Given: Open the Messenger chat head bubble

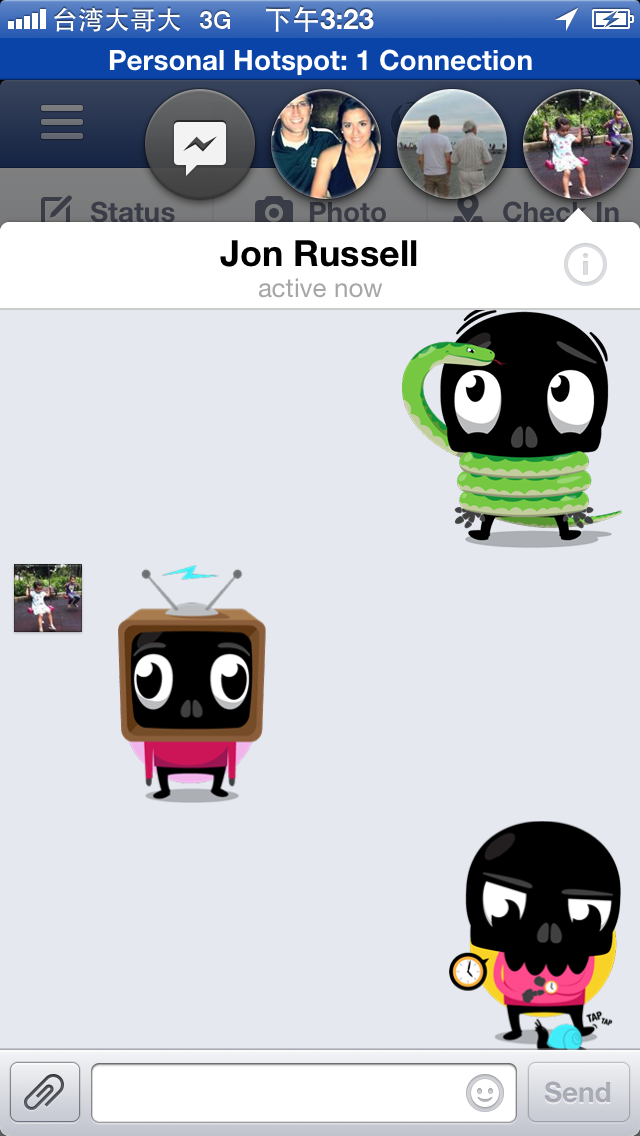Looking at the screenshot, I should point(200,145).
